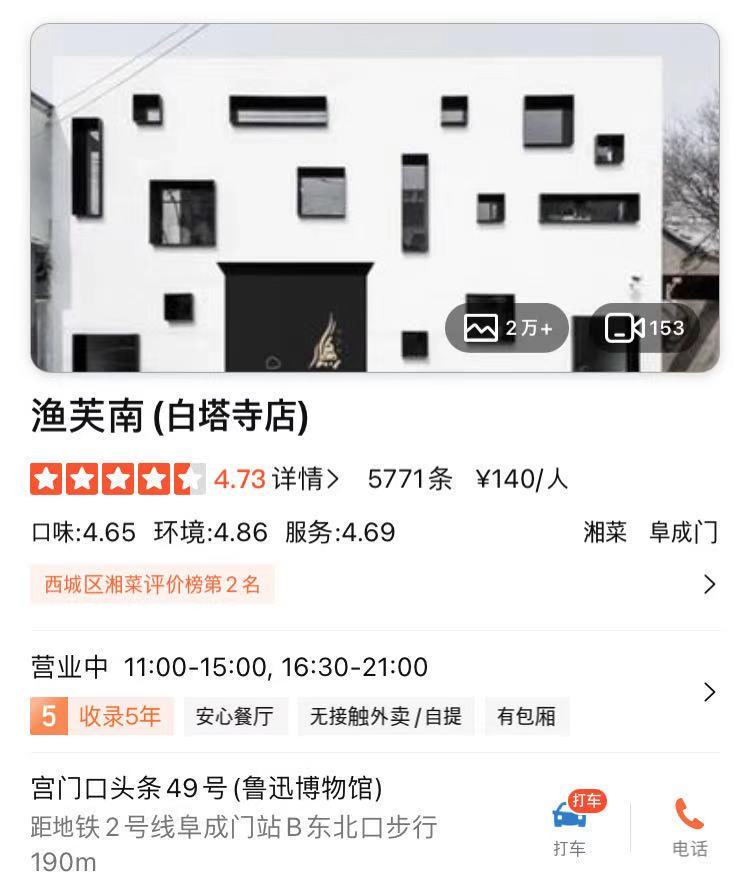Select the 口味:4.65 taste score

tap(75, 533)
